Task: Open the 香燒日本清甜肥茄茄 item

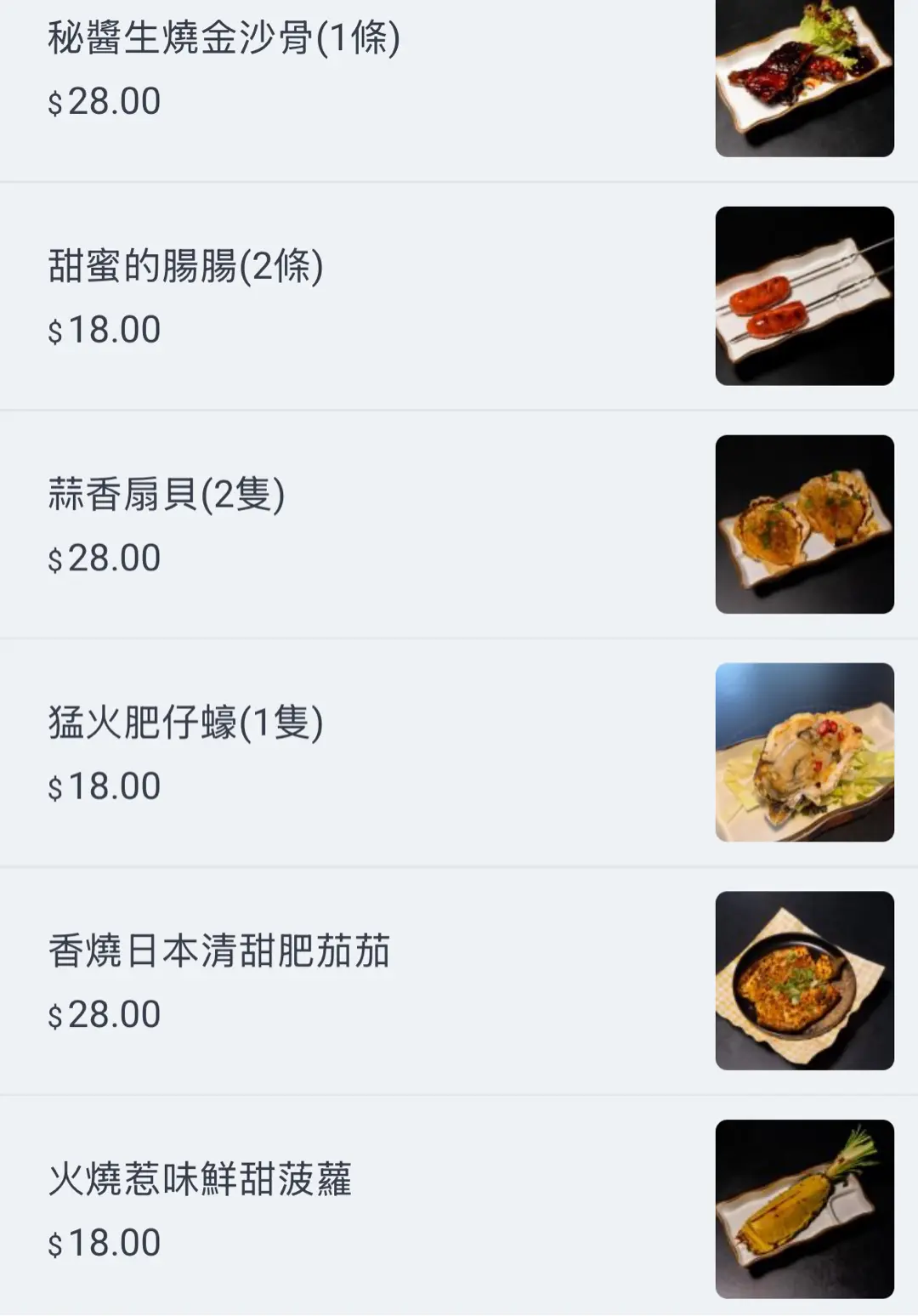Action: tap(218, 951)
